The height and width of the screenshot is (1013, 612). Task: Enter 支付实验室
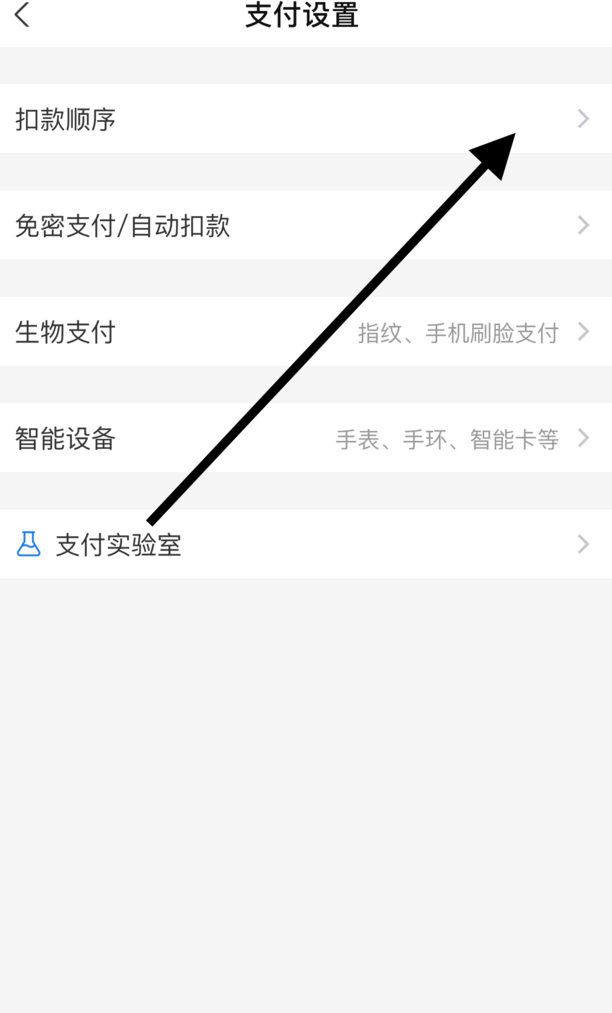tap(306, 545)
